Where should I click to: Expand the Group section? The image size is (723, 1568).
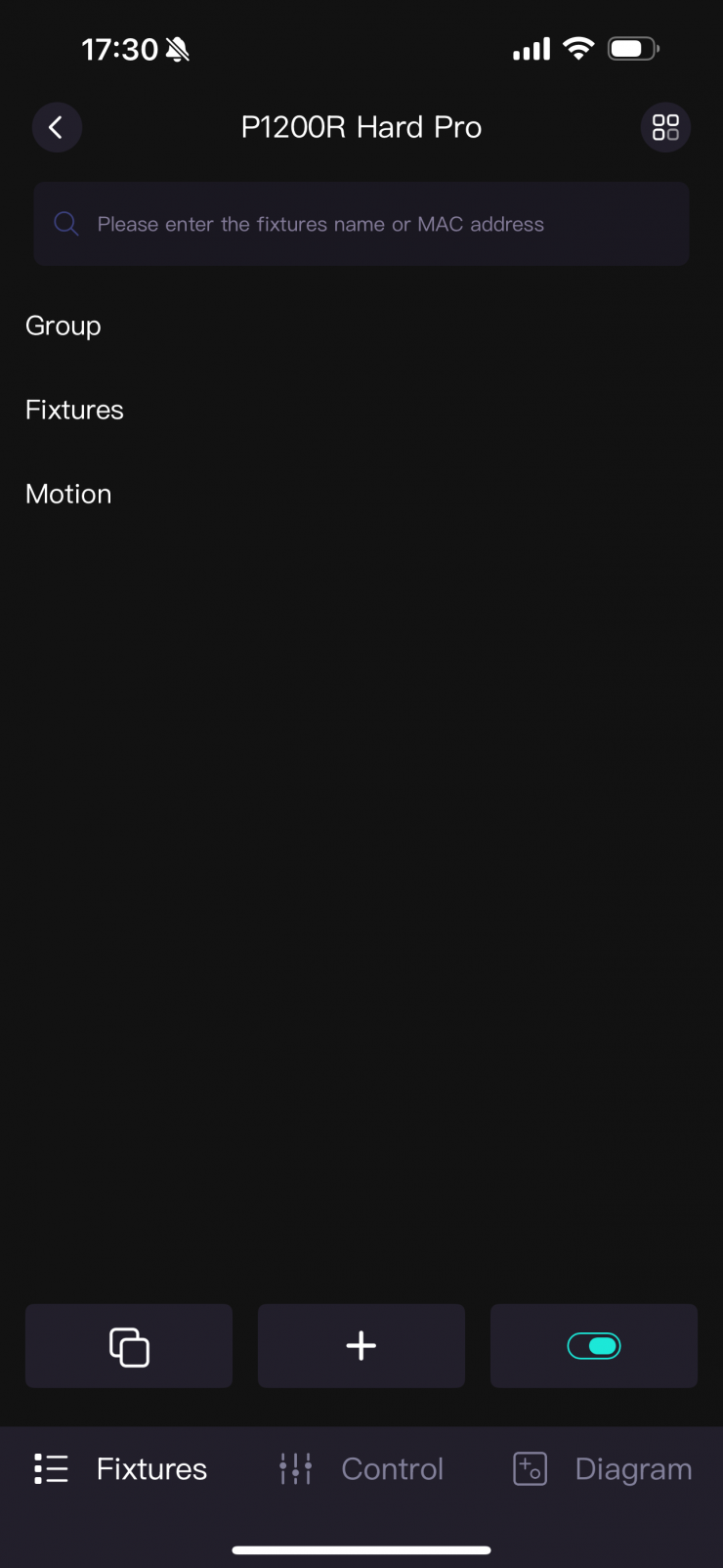tap(64, 326)
